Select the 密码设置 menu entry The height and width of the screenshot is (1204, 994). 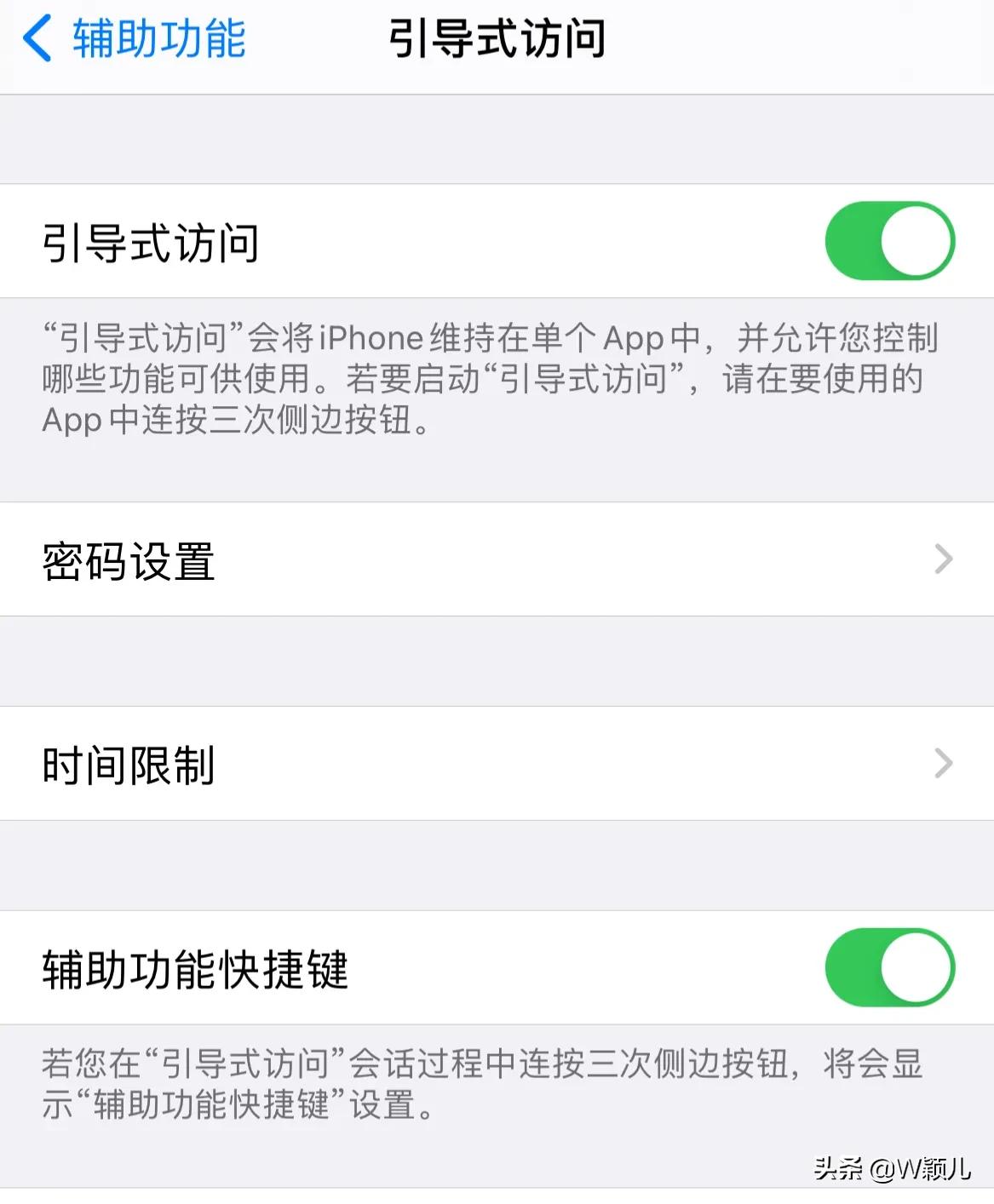pyautogui.click(x=129, y=559)
